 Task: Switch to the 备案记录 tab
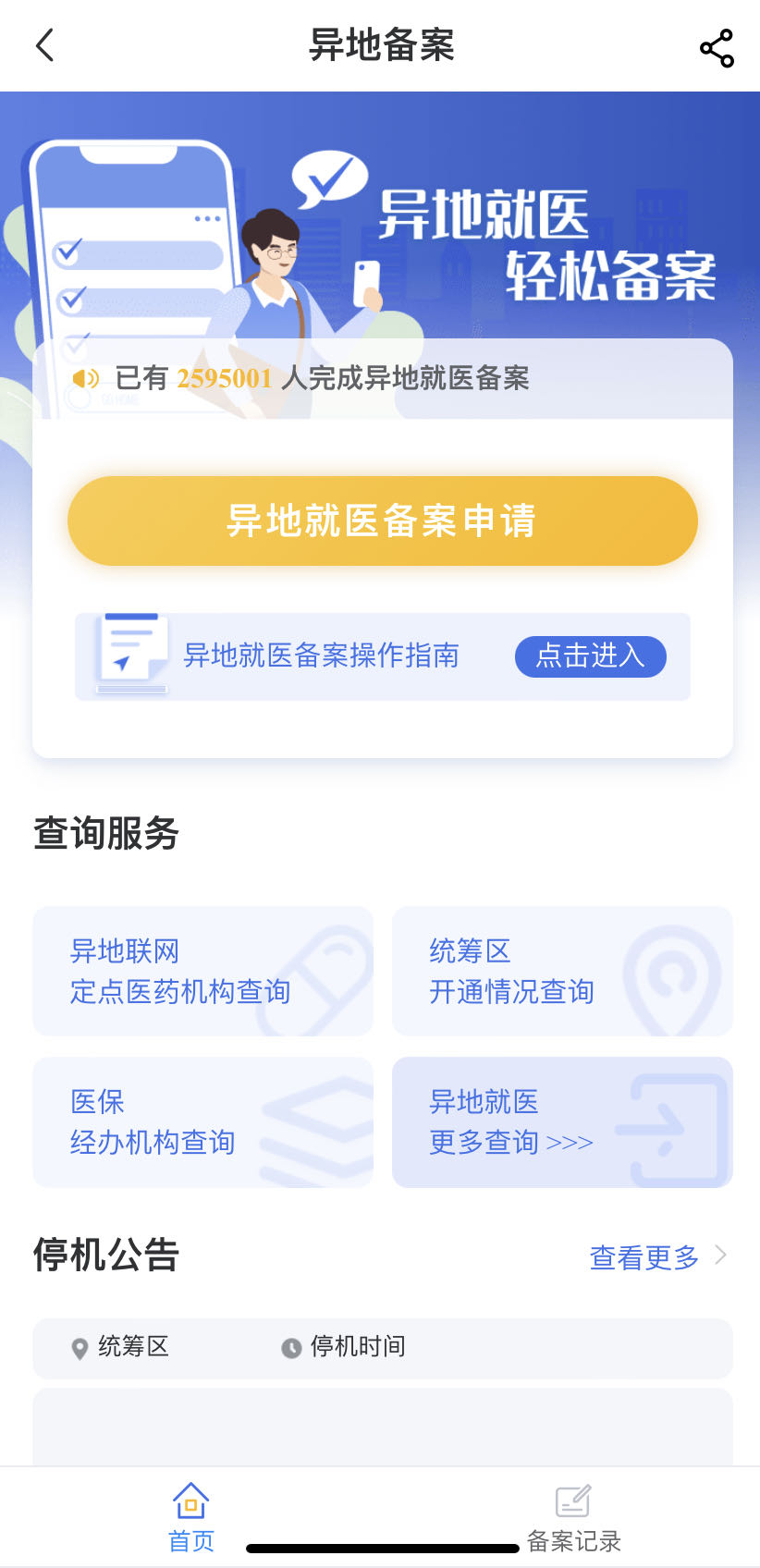coord(573,1517)
